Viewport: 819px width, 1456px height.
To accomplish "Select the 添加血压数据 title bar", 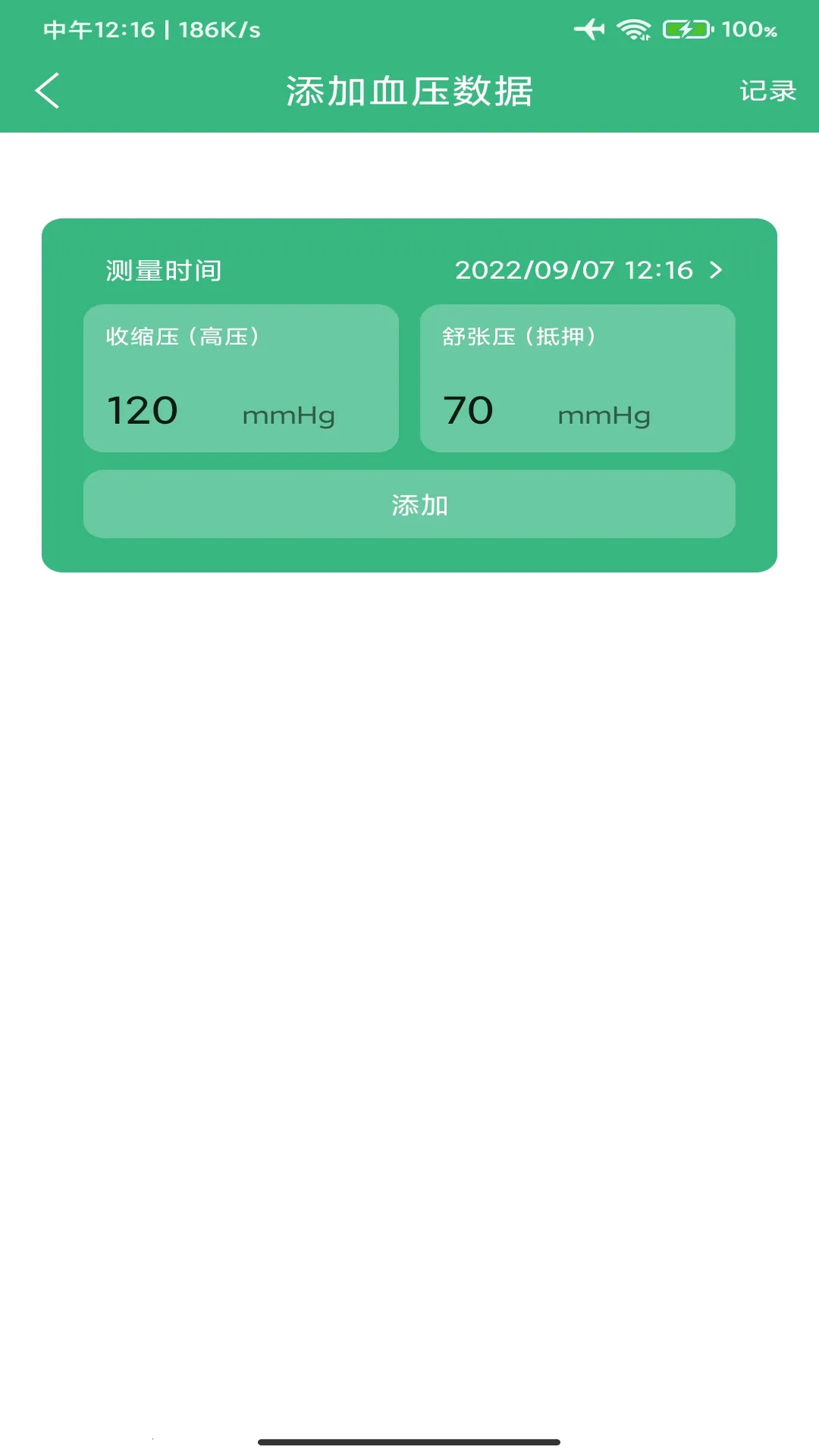I will (409, 89).
